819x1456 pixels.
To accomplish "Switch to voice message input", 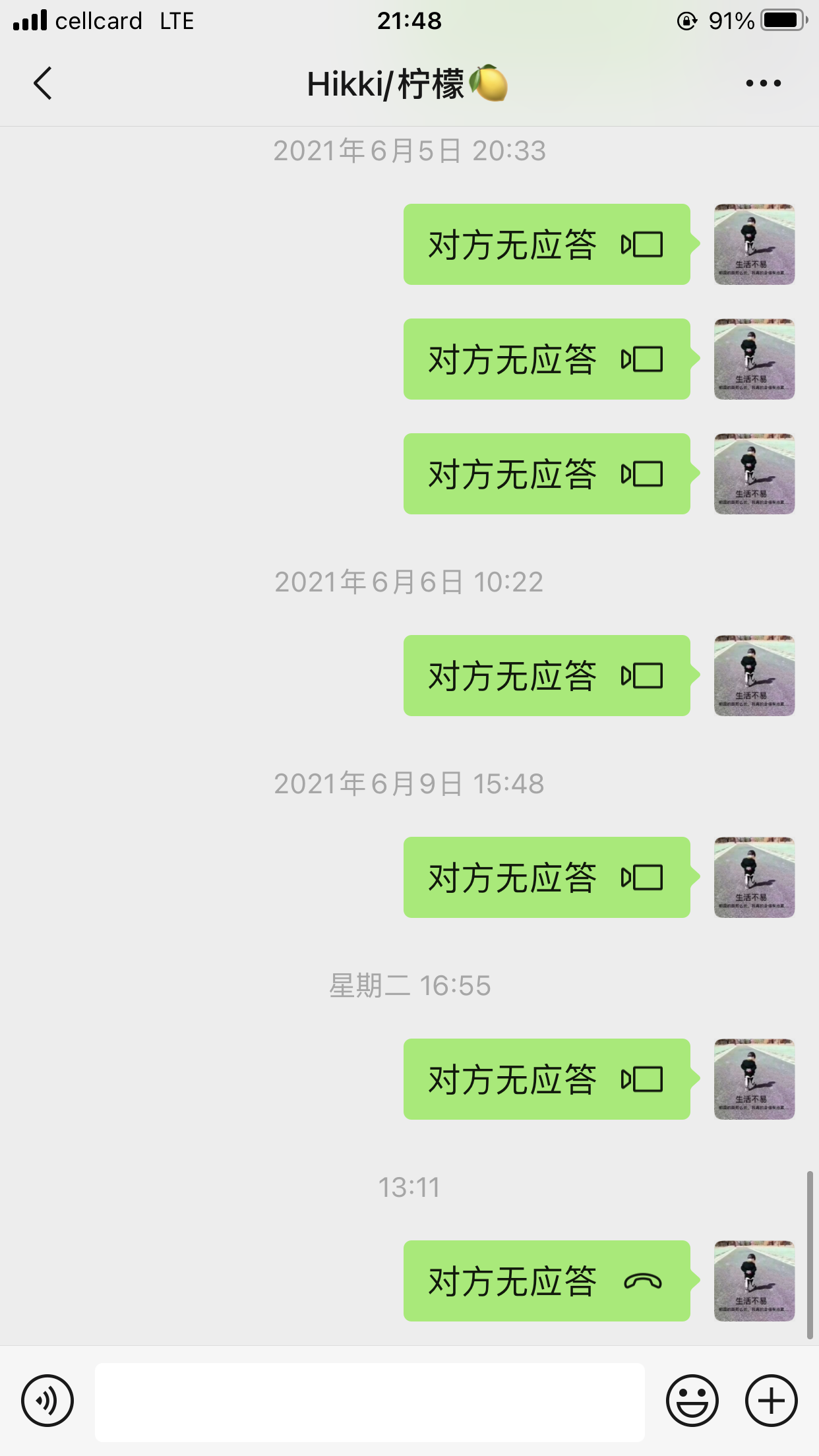I will (47, 1400).
